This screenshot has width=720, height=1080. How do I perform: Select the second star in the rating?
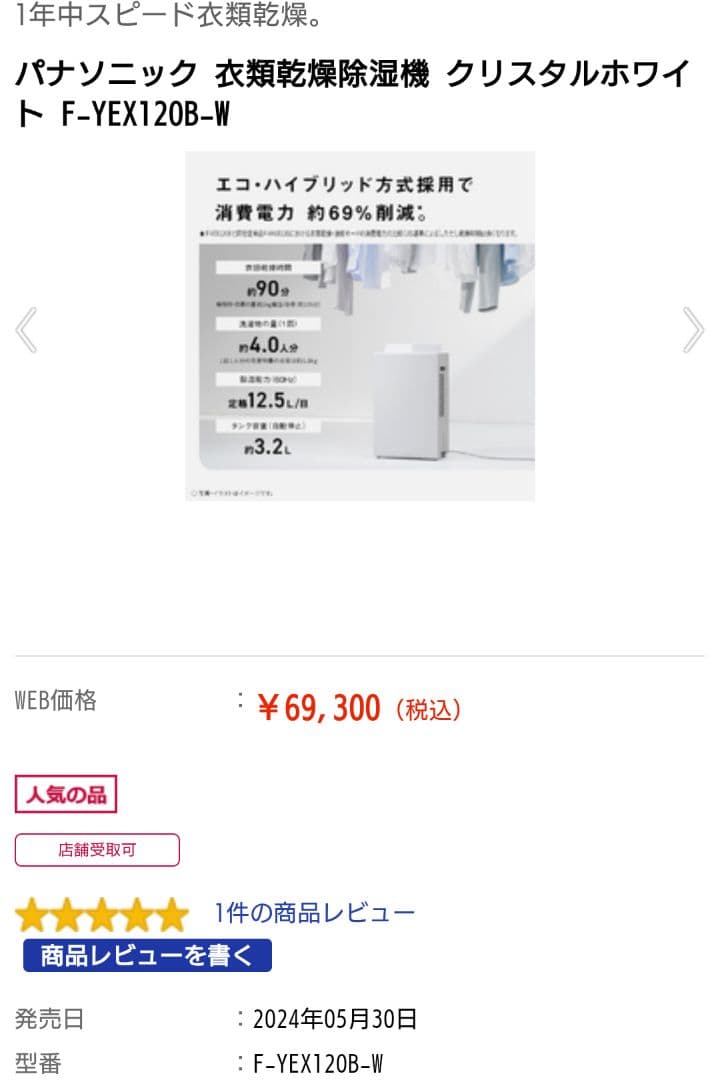pyautogui.click(x=68, y=913)
